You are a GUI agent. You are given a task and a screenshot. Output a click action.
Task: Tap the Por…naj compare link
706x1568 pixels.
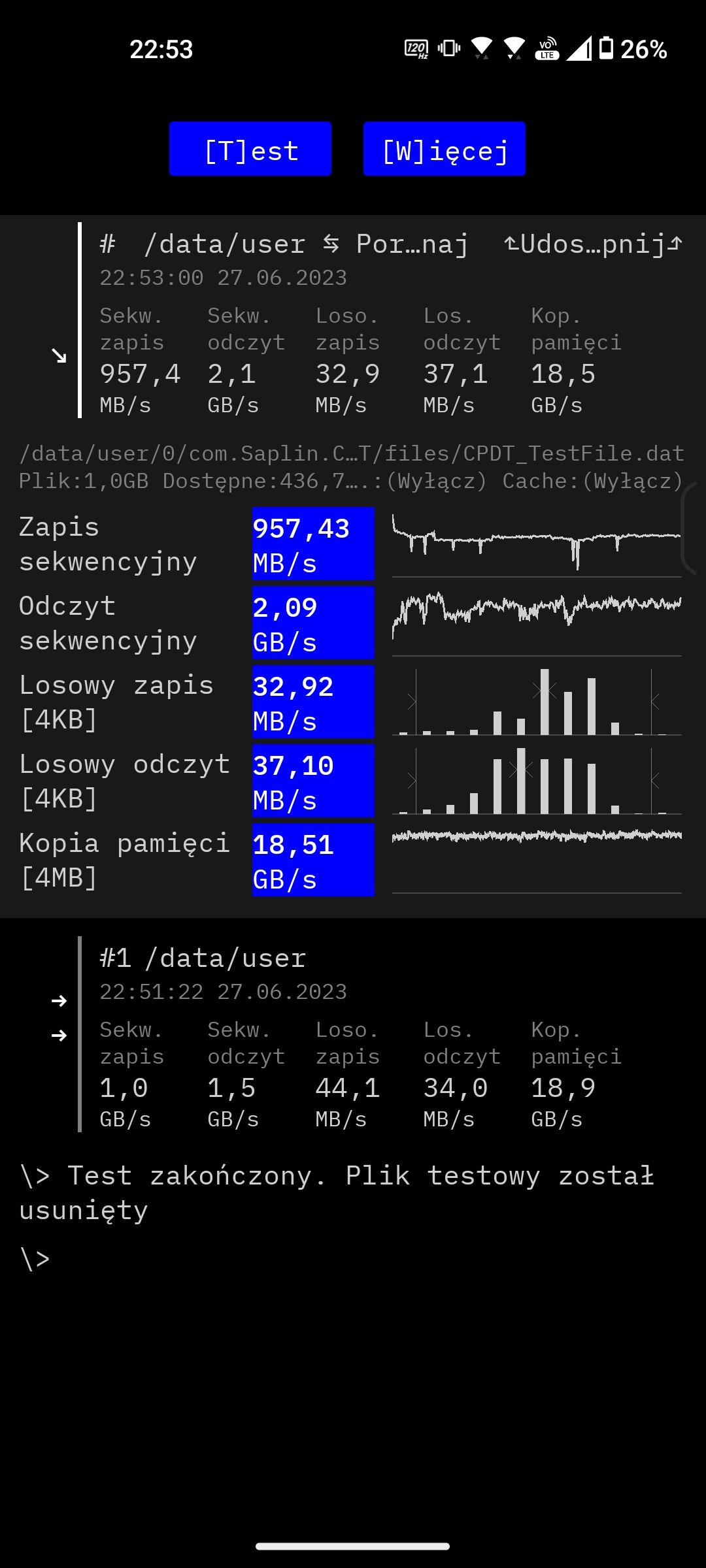(x=396, y=244)
